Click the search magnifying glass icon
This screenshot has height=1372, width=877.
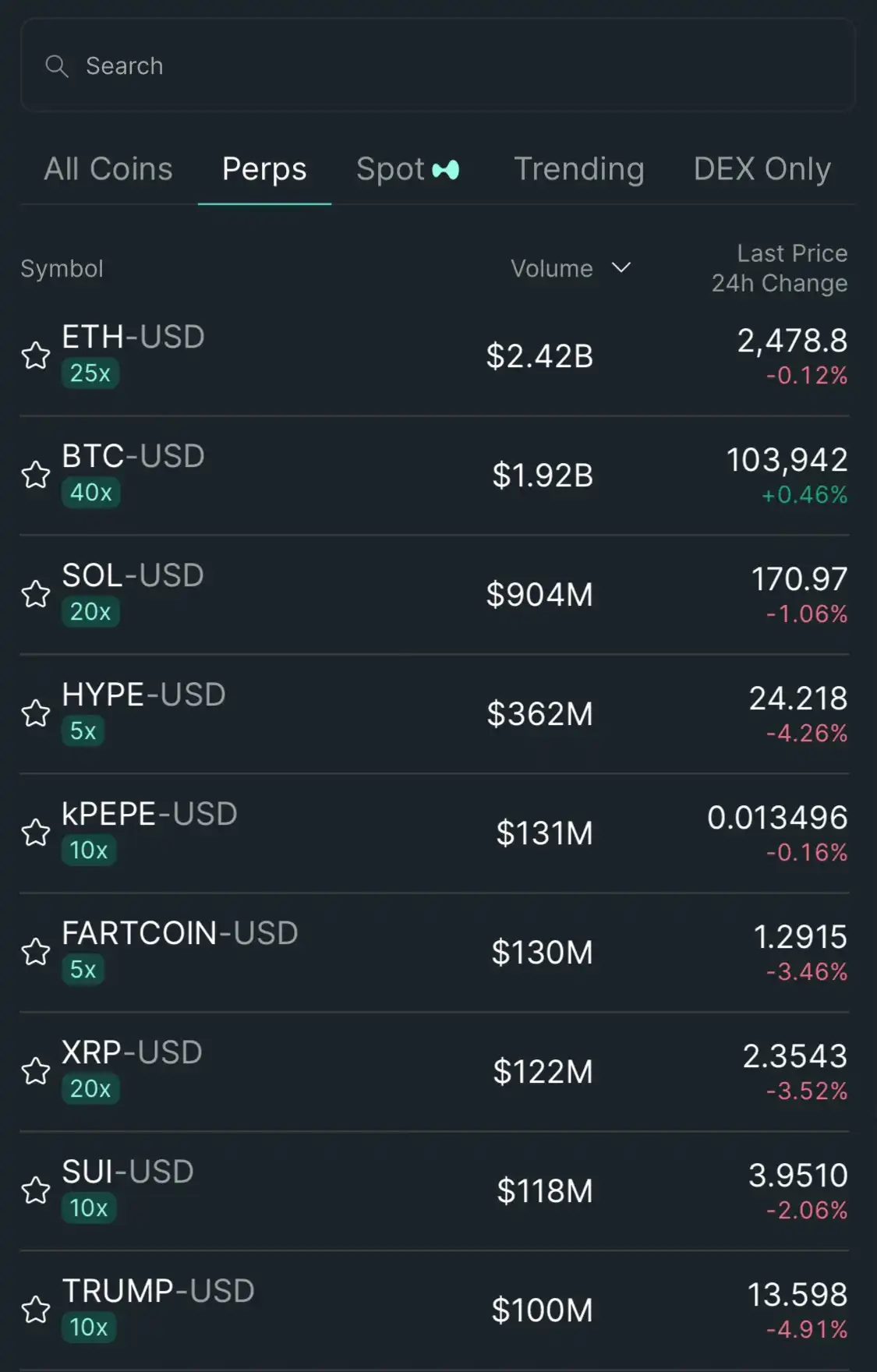click(57, 65)
